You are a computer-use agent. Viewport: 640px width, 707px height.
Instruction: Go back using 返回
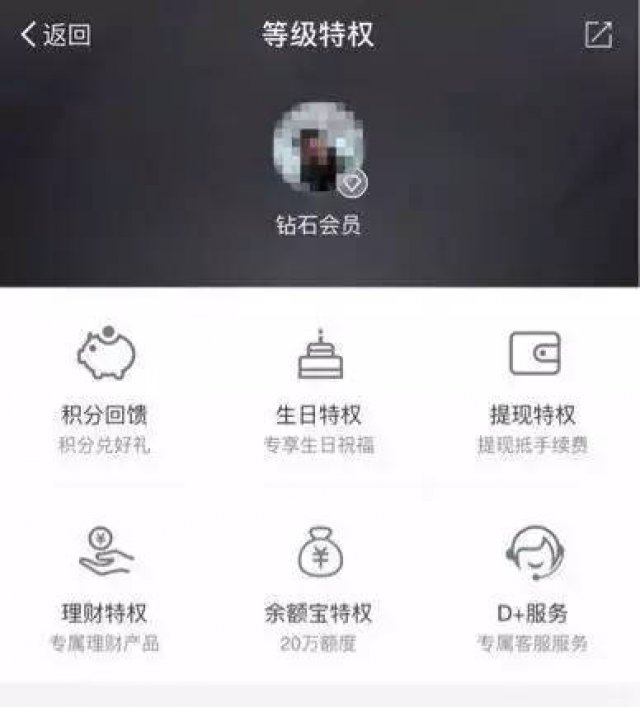(x=55, y=35)
